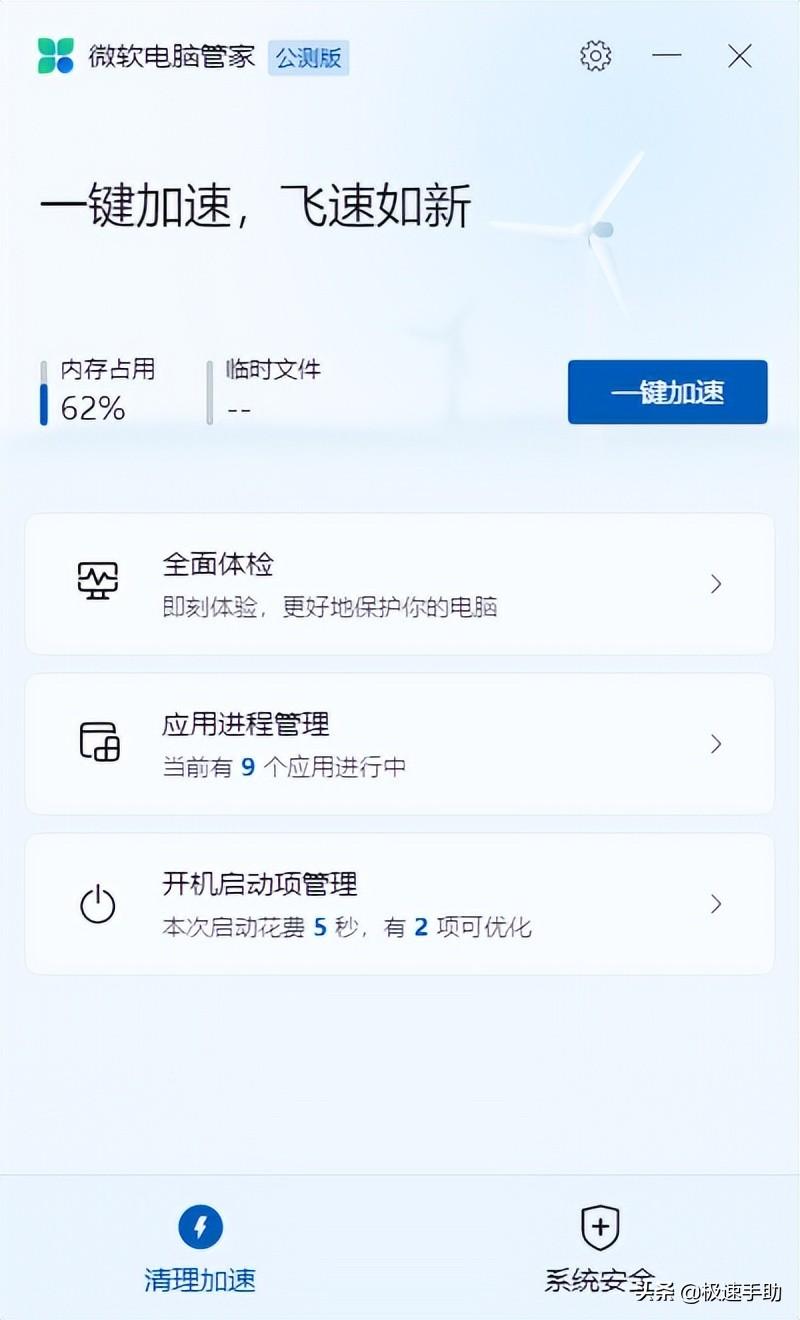Click the power icon beside 开机启动项管理
The image size is (800, 1320).
[x=97, y=903]
